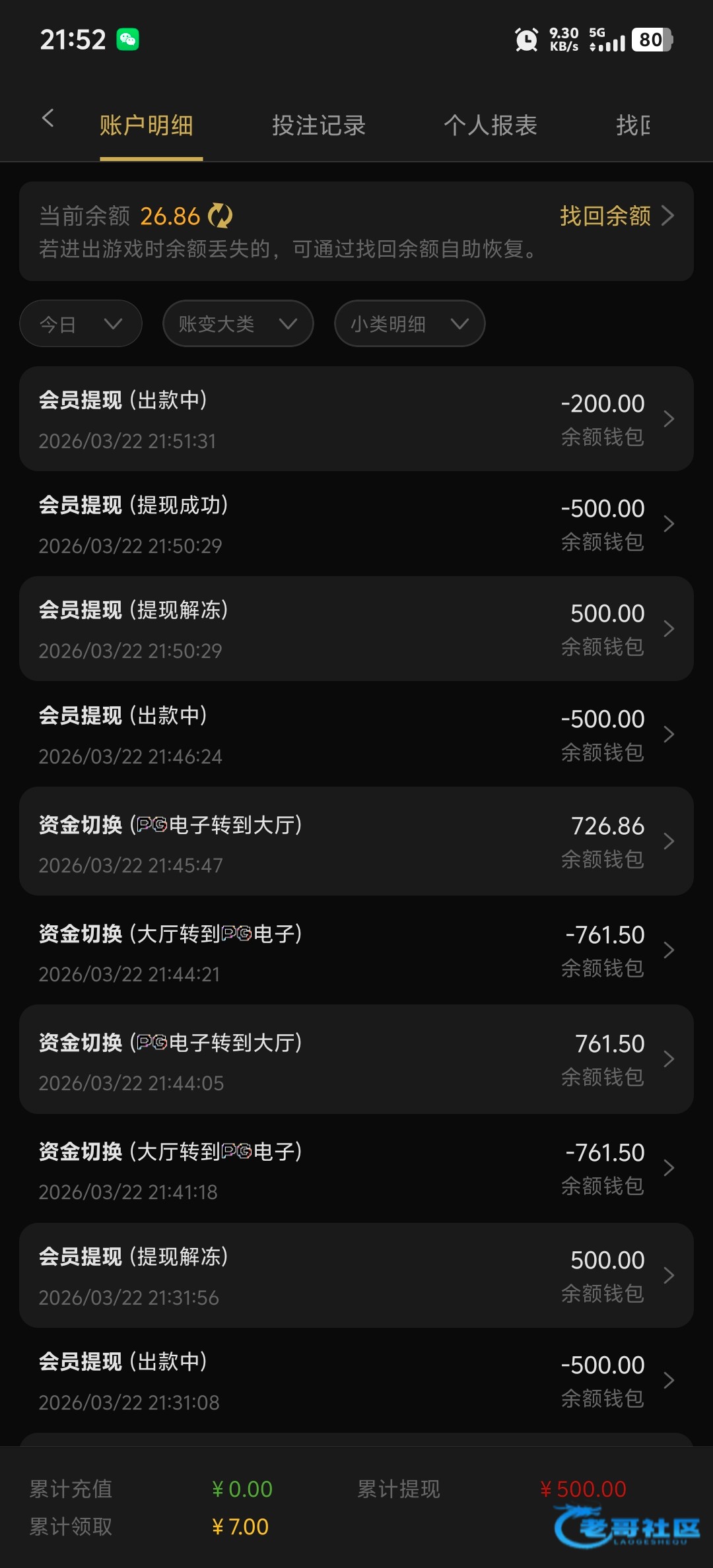This screenshot has height=1568, width=713.
Task: Switch to the 投注记录 tab
Action: coord(319,125)
